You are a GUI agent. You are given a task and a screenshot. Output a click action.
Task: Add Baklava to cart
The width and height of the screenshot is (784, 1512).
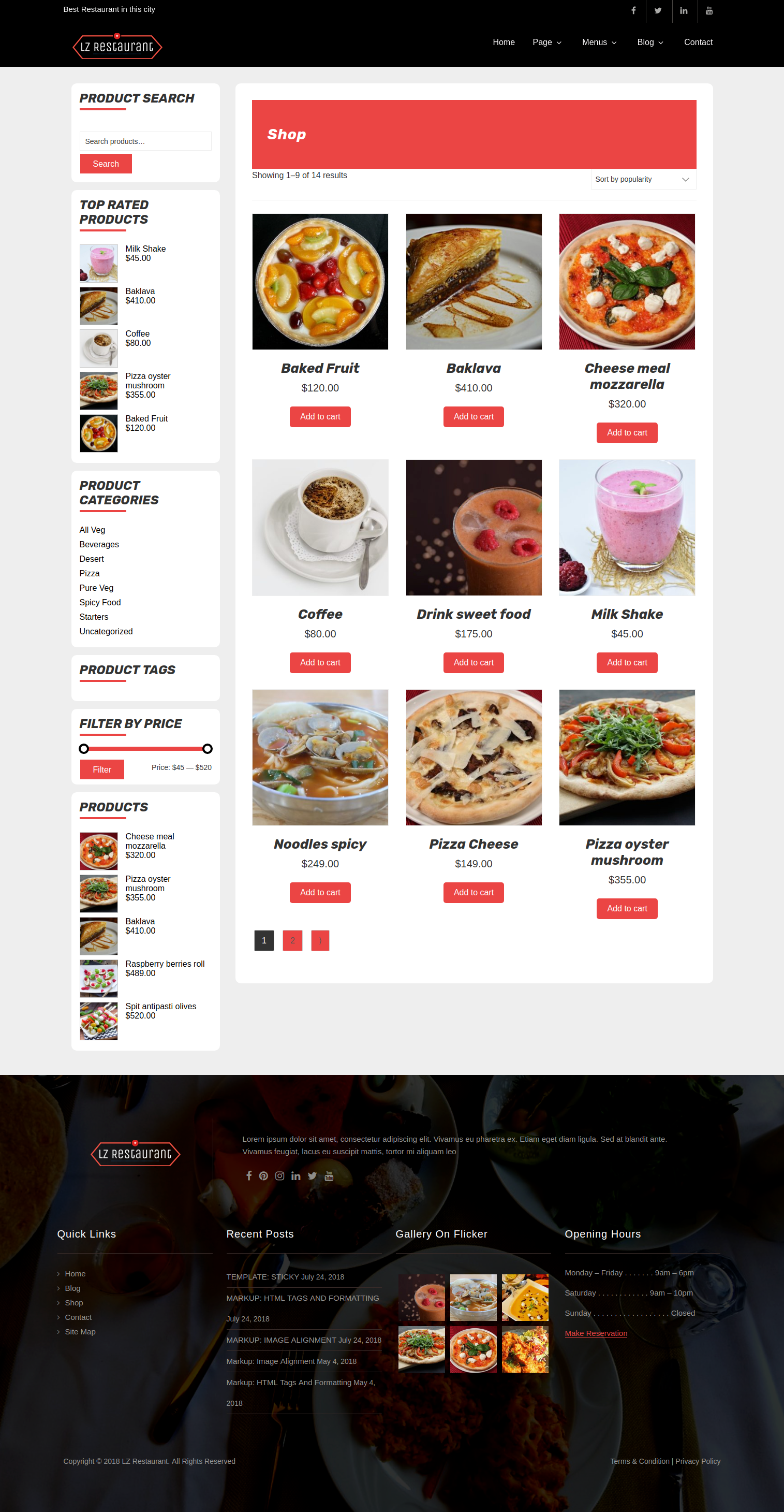pos(473,417)
